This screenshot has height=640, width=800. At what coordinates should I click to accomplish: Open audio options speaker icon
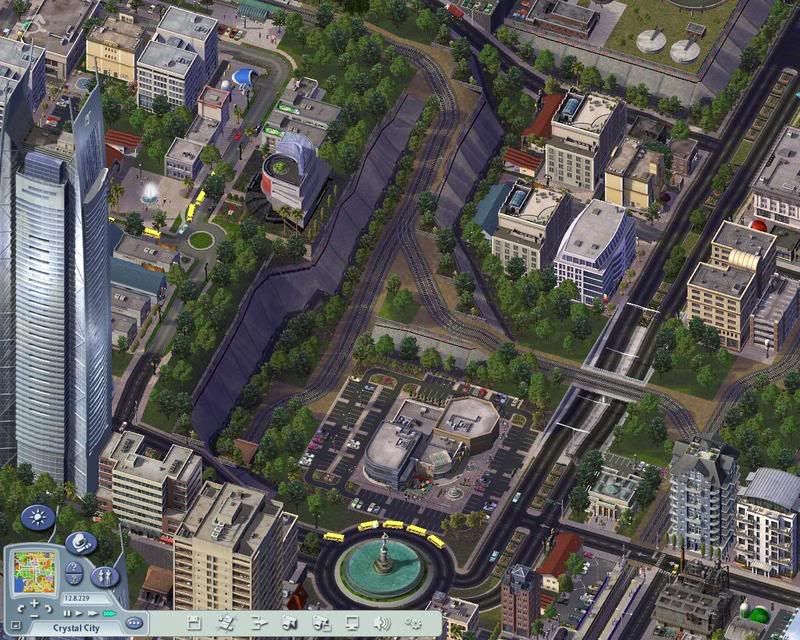[x=382, y=623]
